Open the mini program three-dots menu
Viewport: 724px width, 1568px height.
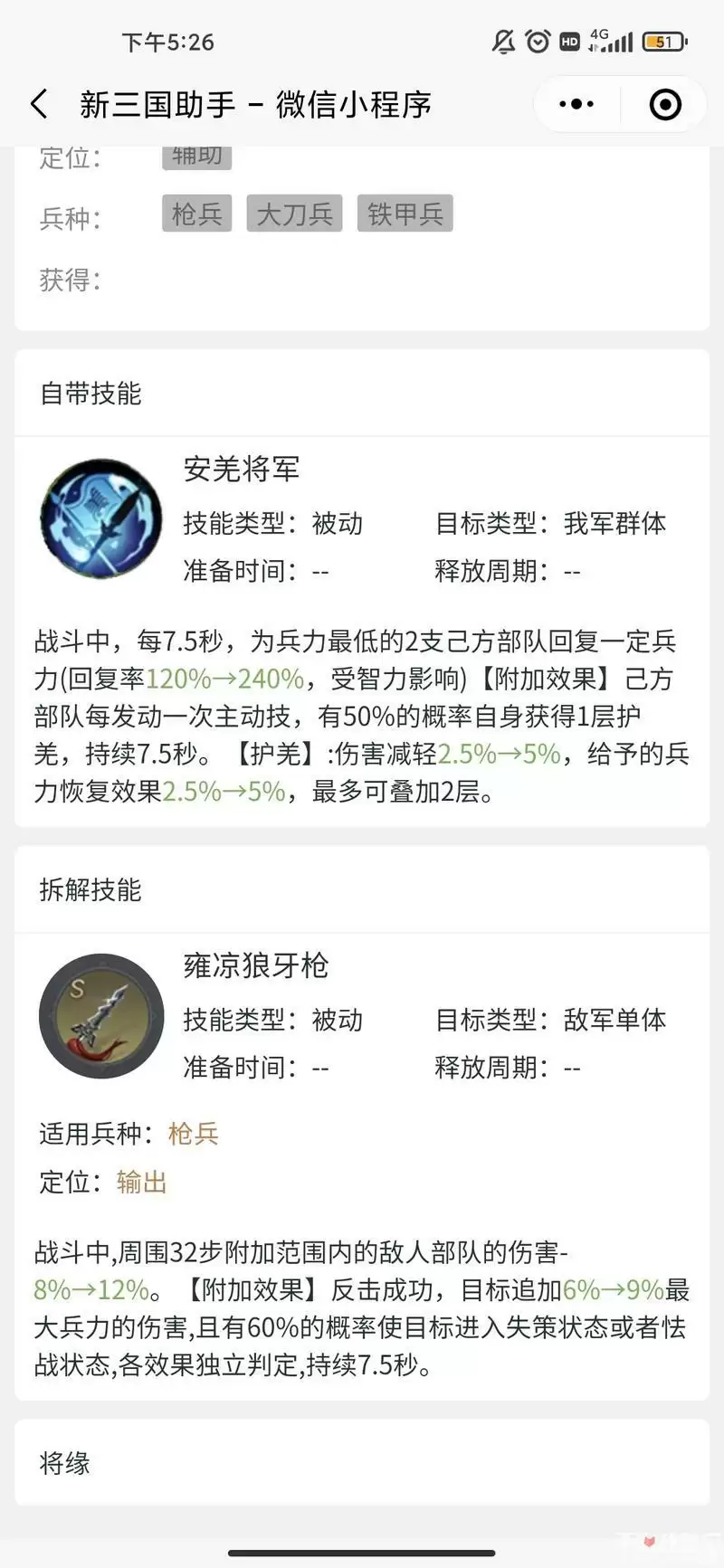(576, 104)
